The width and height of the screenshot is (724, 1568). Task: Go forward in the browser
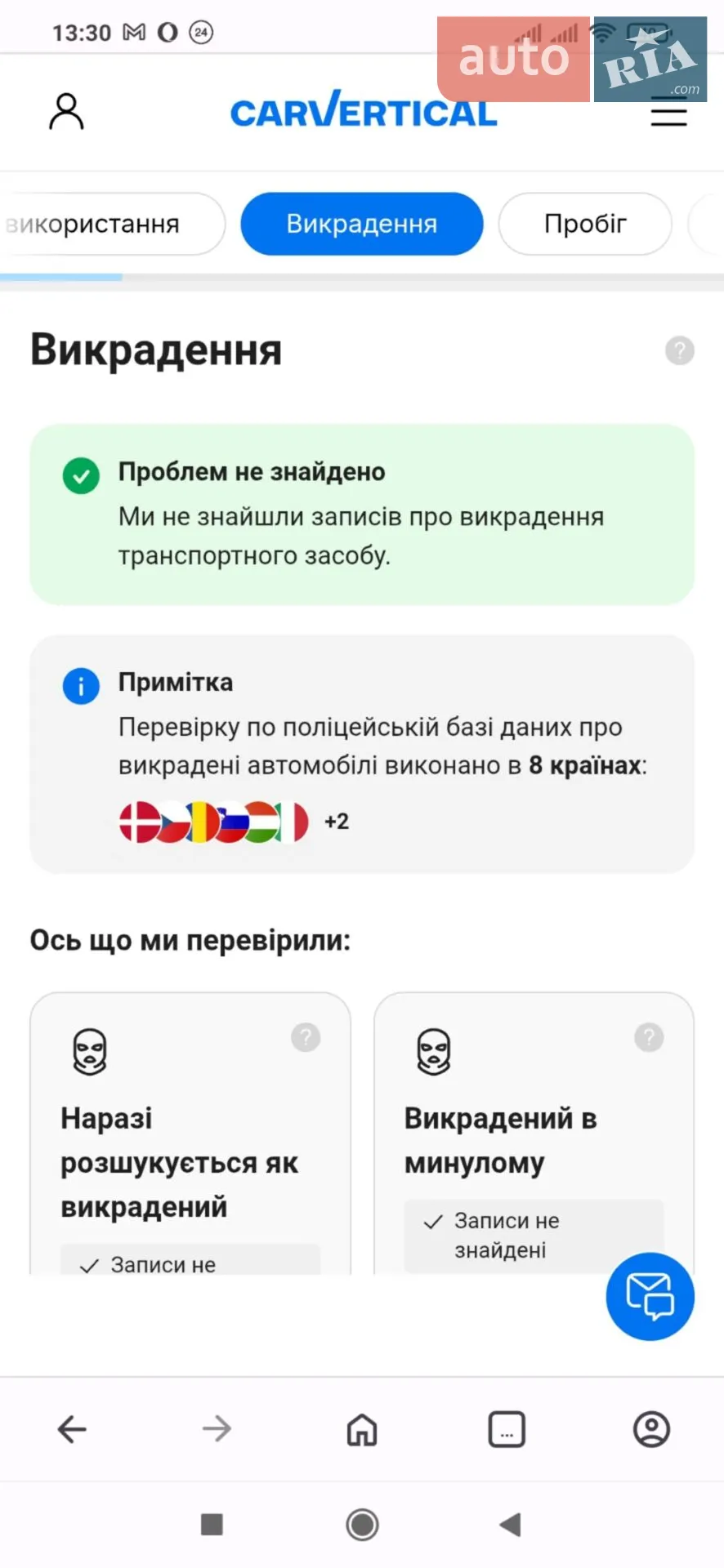pyautogui.click(x=217, y=1429)
